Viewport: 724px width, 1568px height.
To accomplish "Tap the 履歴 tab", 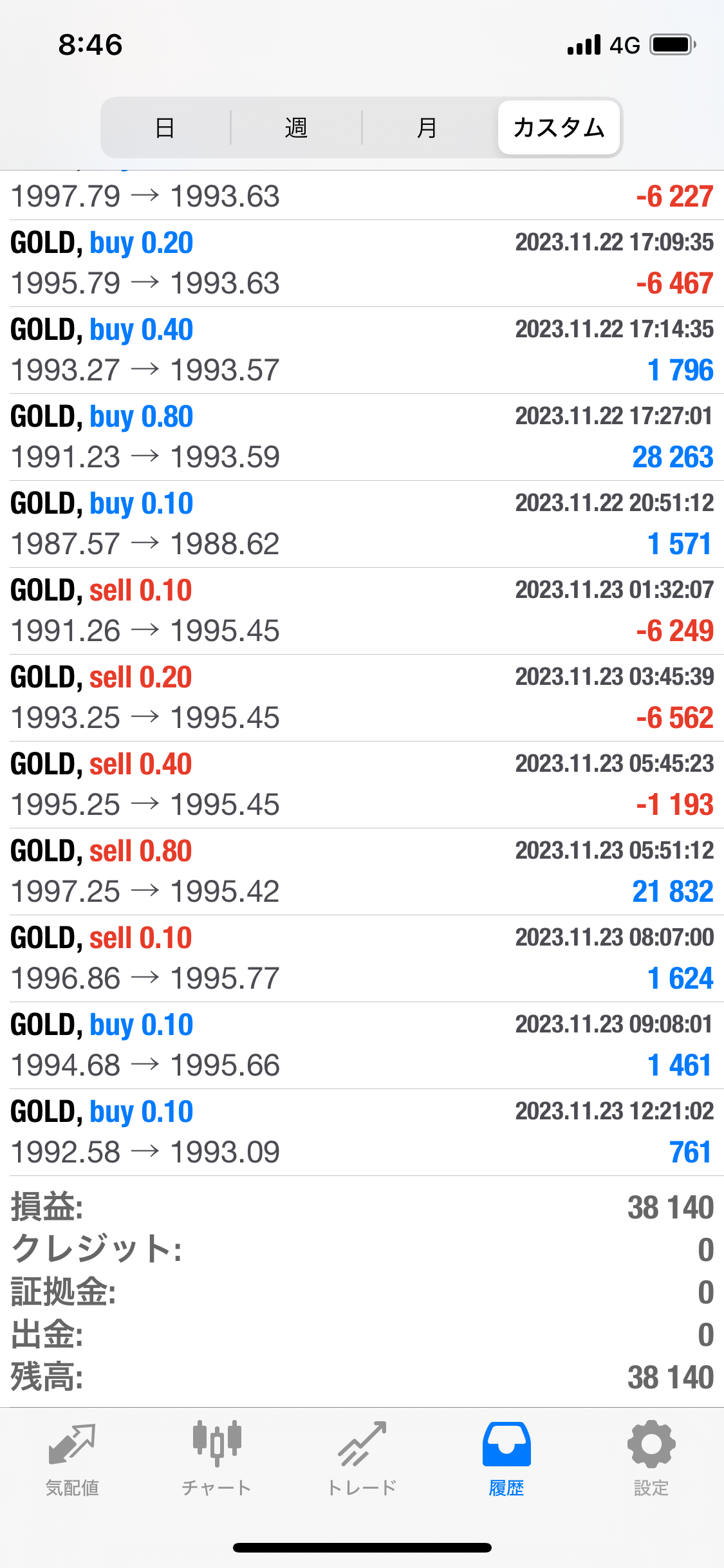I will (x=506, y=1459).
